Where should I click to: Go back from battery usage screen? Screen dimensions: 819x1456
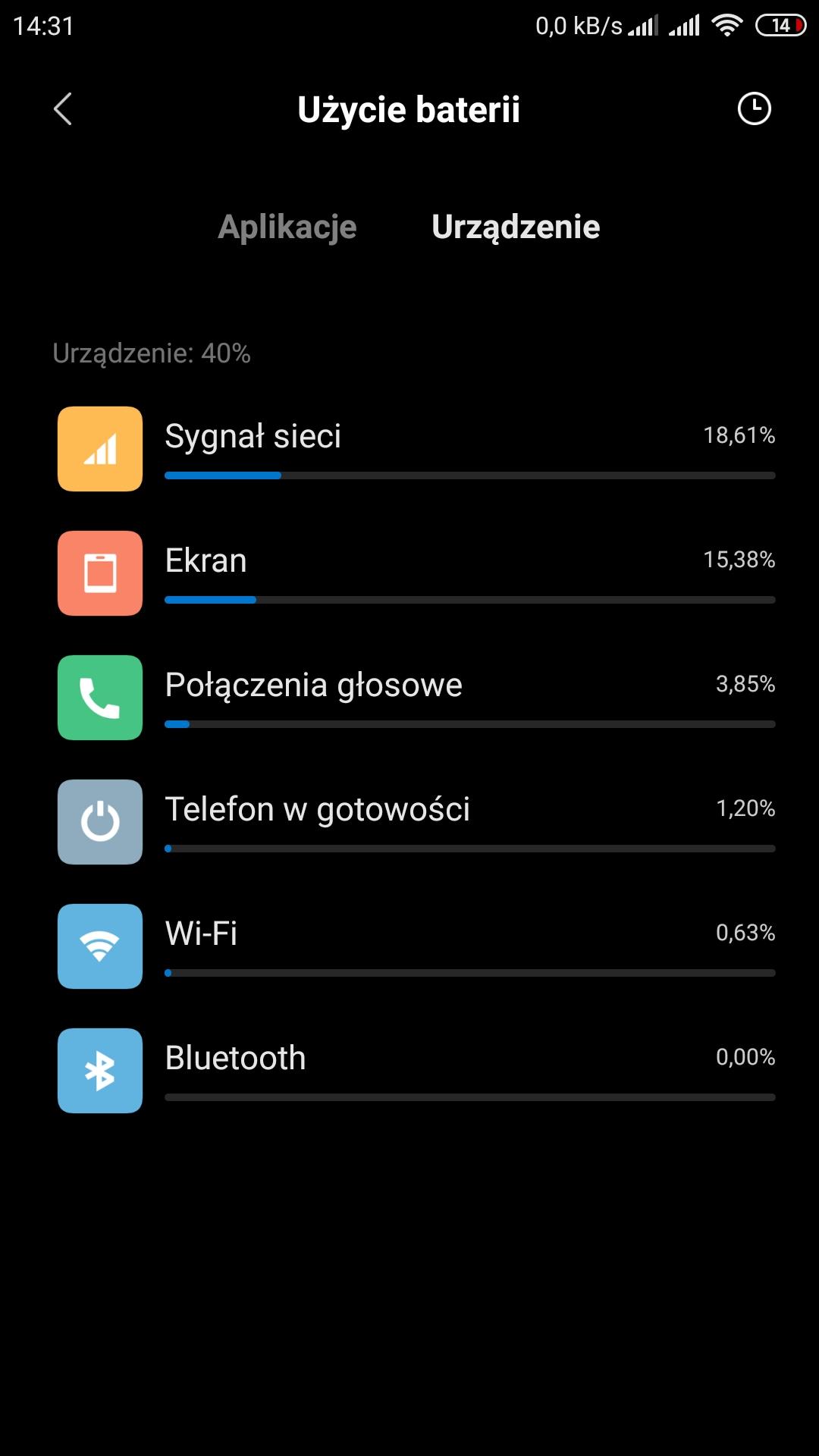[63, 109]
